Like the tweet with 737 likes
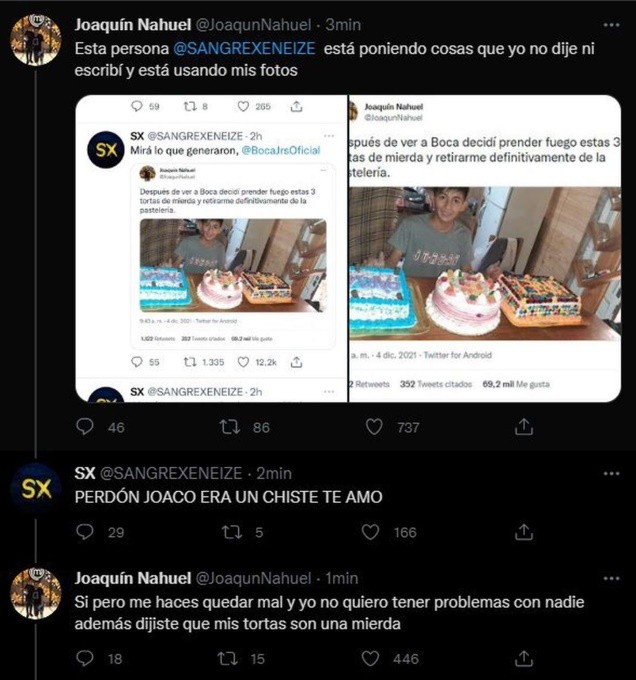Image resolution: width=636 pixels, height=680 pixels. coord(375,427)
